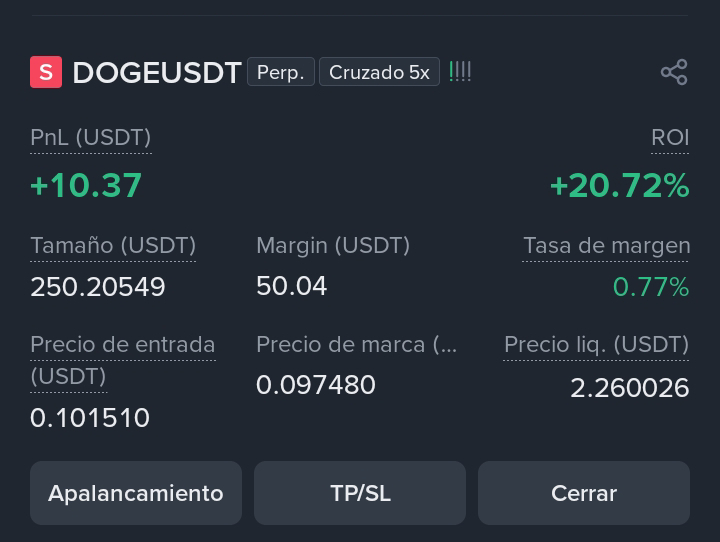720x542 pixels.
Task: Open the DOGEUSDT pair details
Action: (157, 73)
